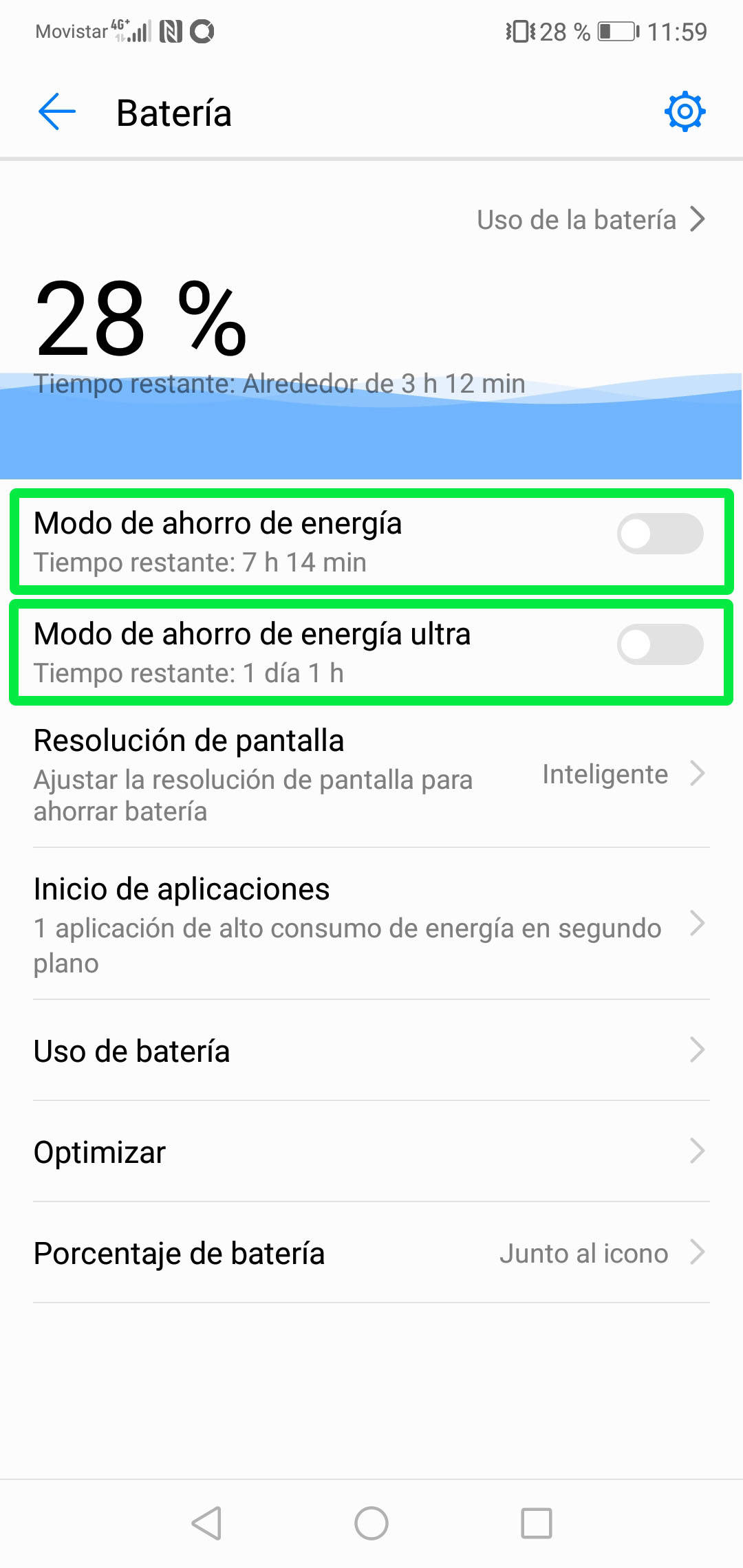
Task: Turn on Modo de ahorro de energía ultra
Action: click(x=660, y=644)
